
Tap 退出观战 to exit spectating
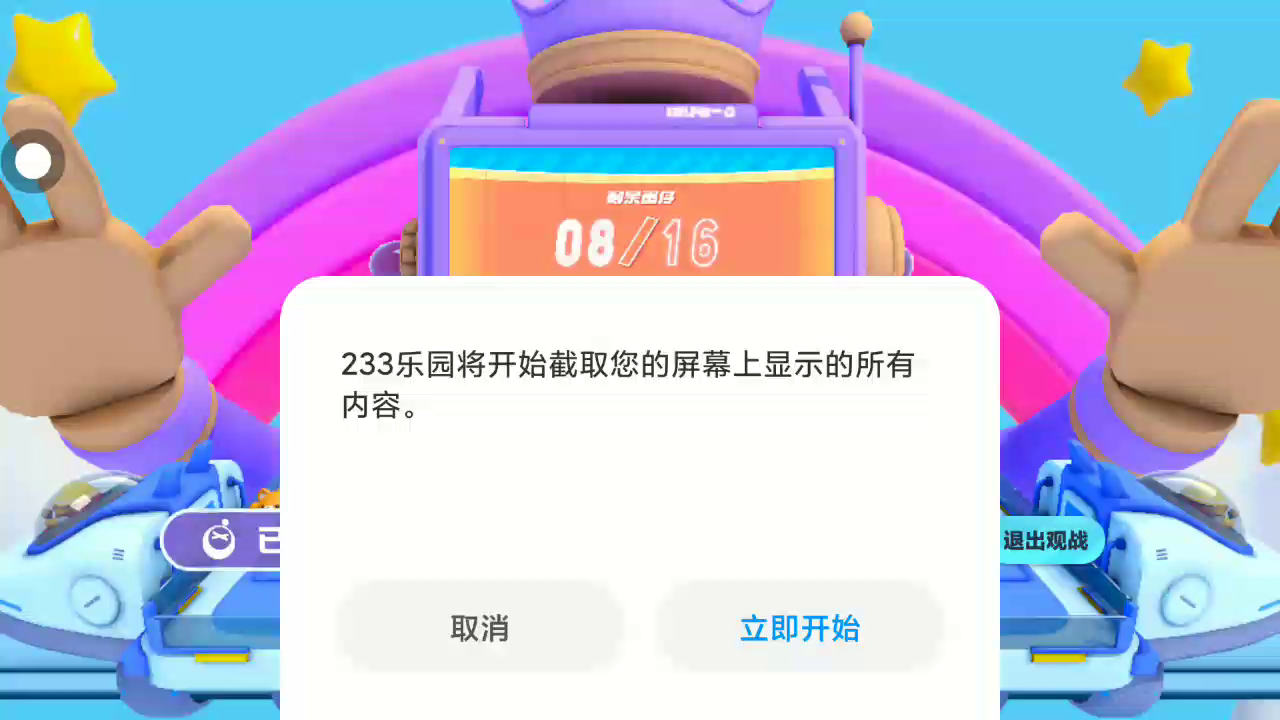coord(1046,541)
